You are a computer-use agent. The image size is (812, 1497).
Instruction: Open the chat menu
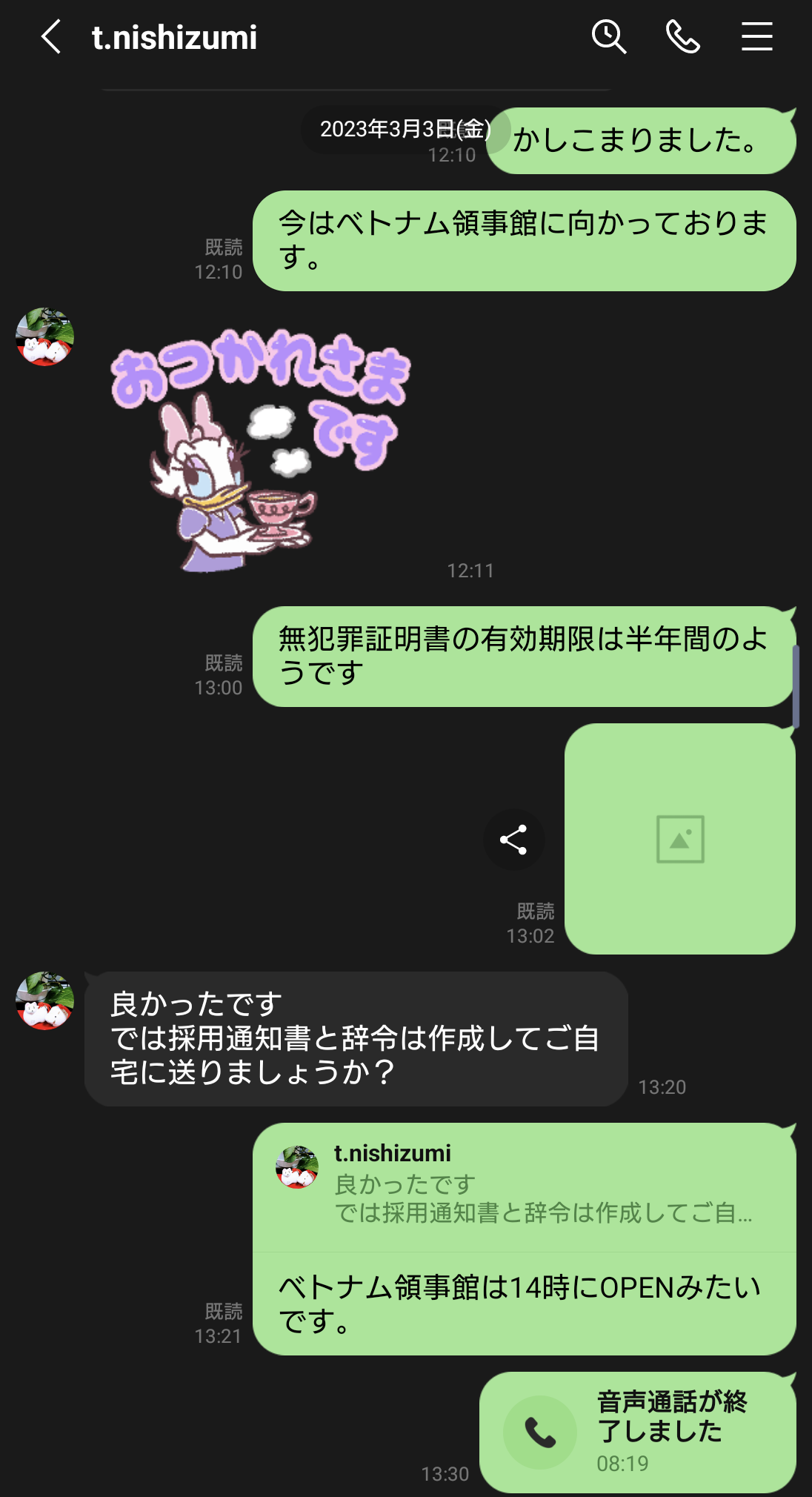coord(756,37)
